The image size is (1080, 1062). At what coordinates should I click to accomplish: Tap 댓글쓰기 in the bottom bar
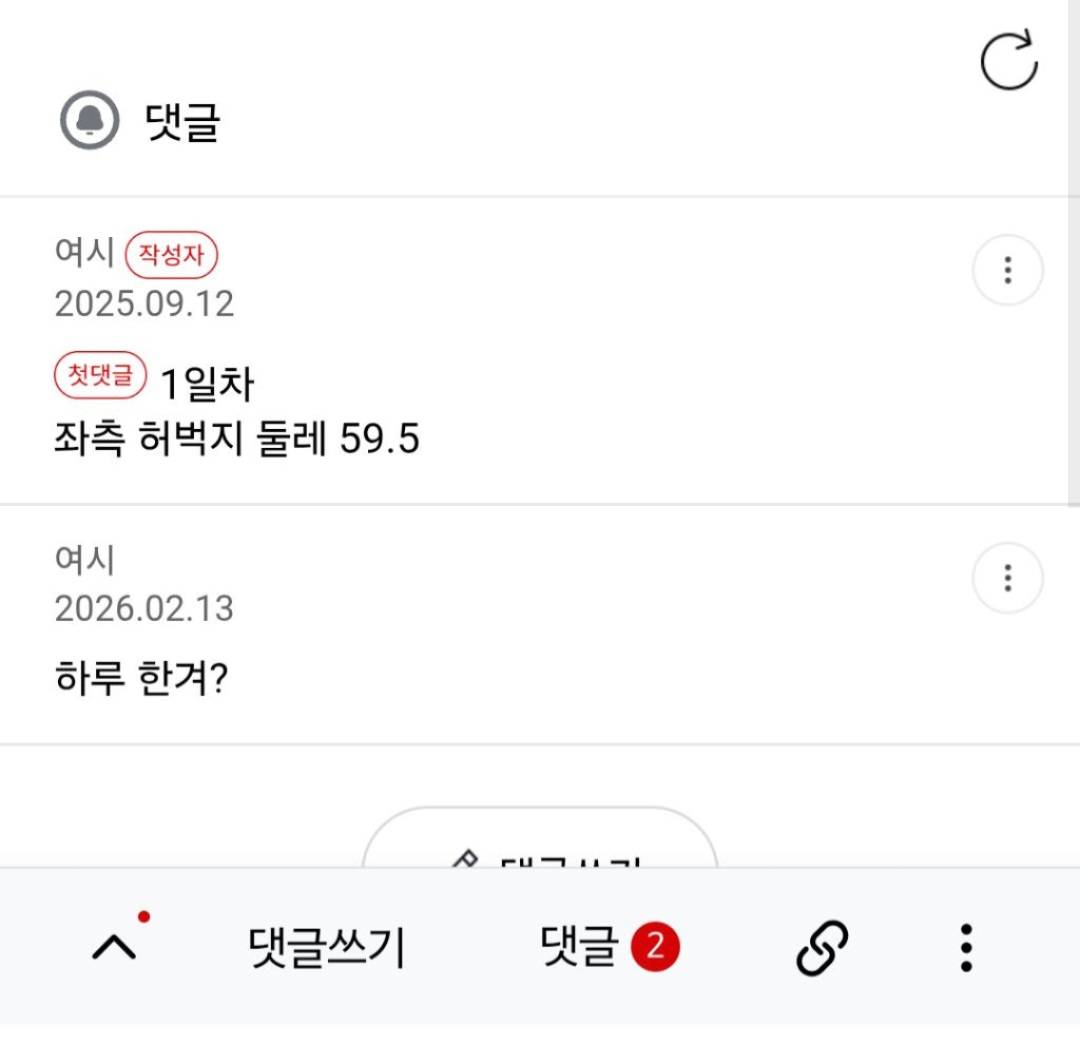[326, 946]
